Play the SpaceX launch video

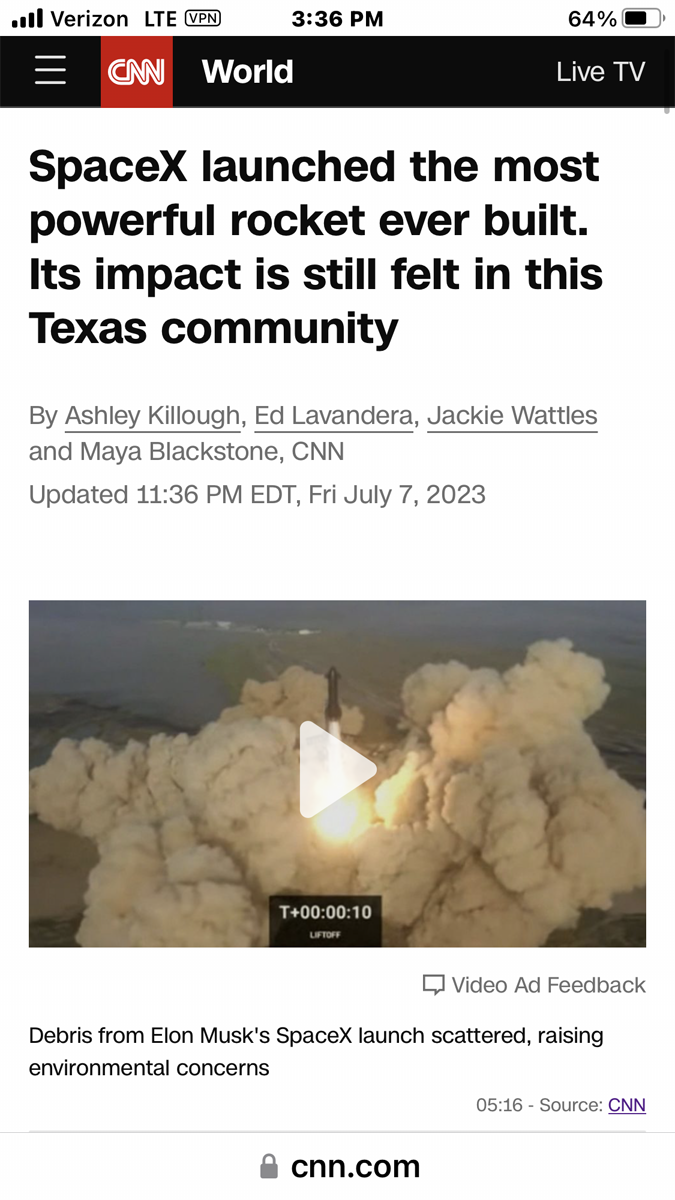337,770
